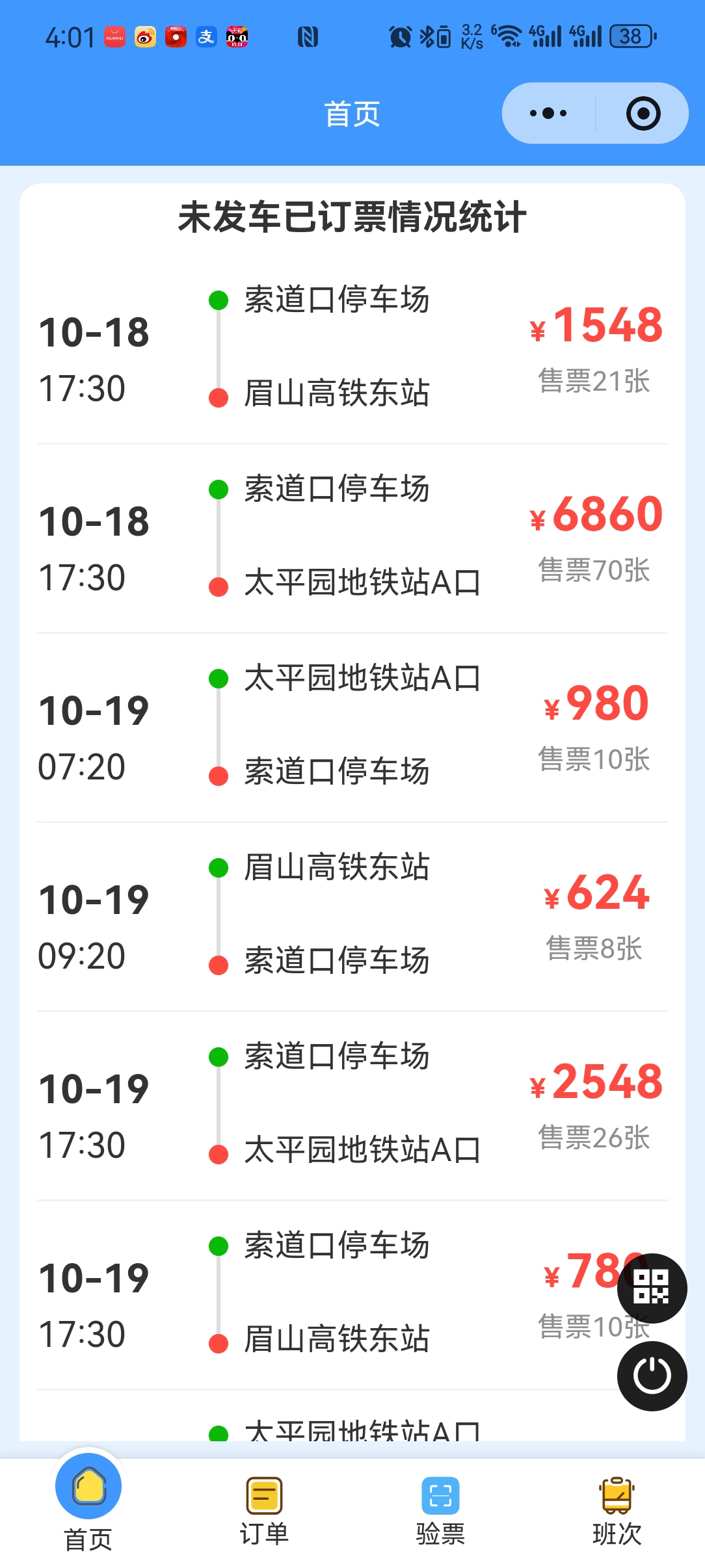Open 10-19 17:30 trip to 眉山高铁东站

pyautogui.click(x=351, y=1292)
